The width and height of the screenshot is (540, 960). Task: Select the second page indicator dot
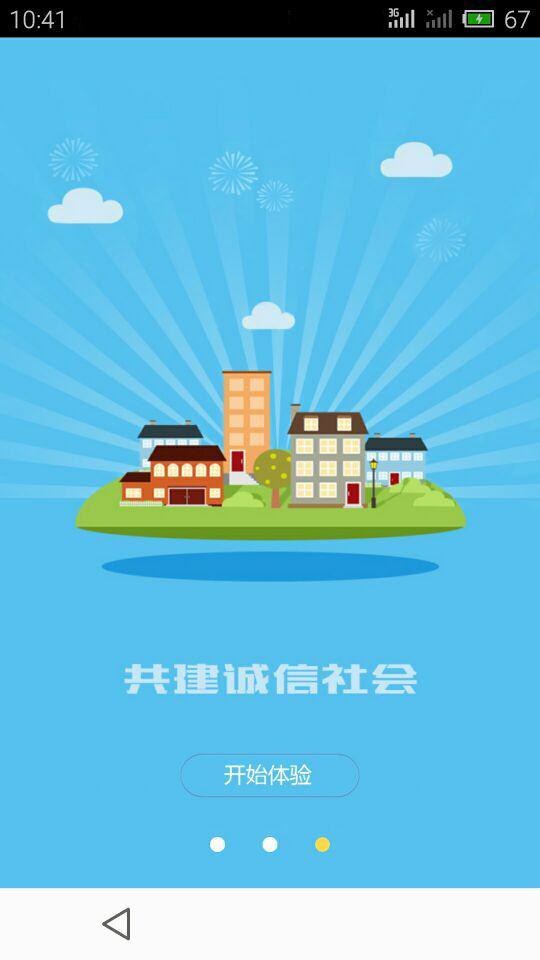270,845
